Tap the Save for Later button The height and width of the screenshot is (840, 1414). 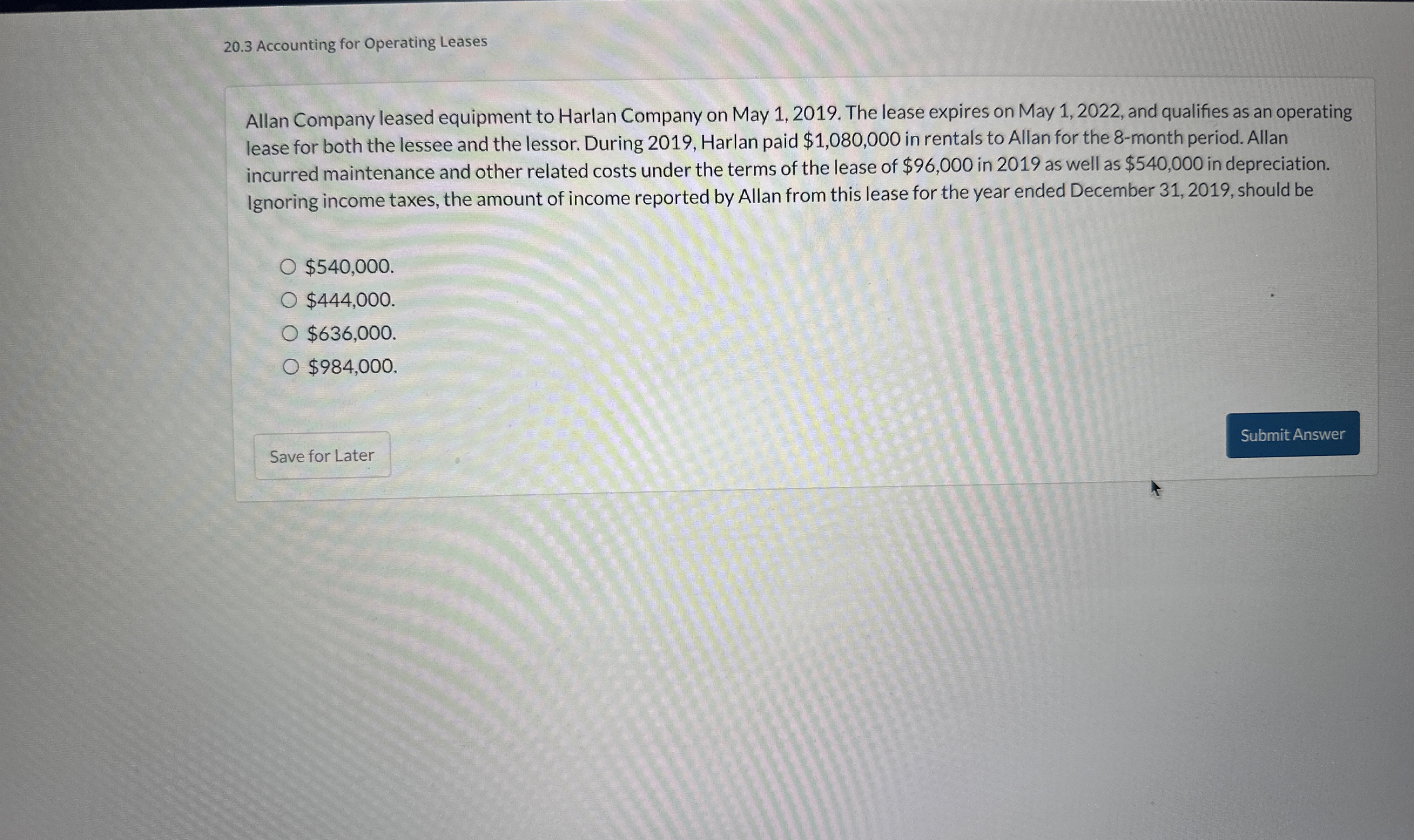pos(322,456)
